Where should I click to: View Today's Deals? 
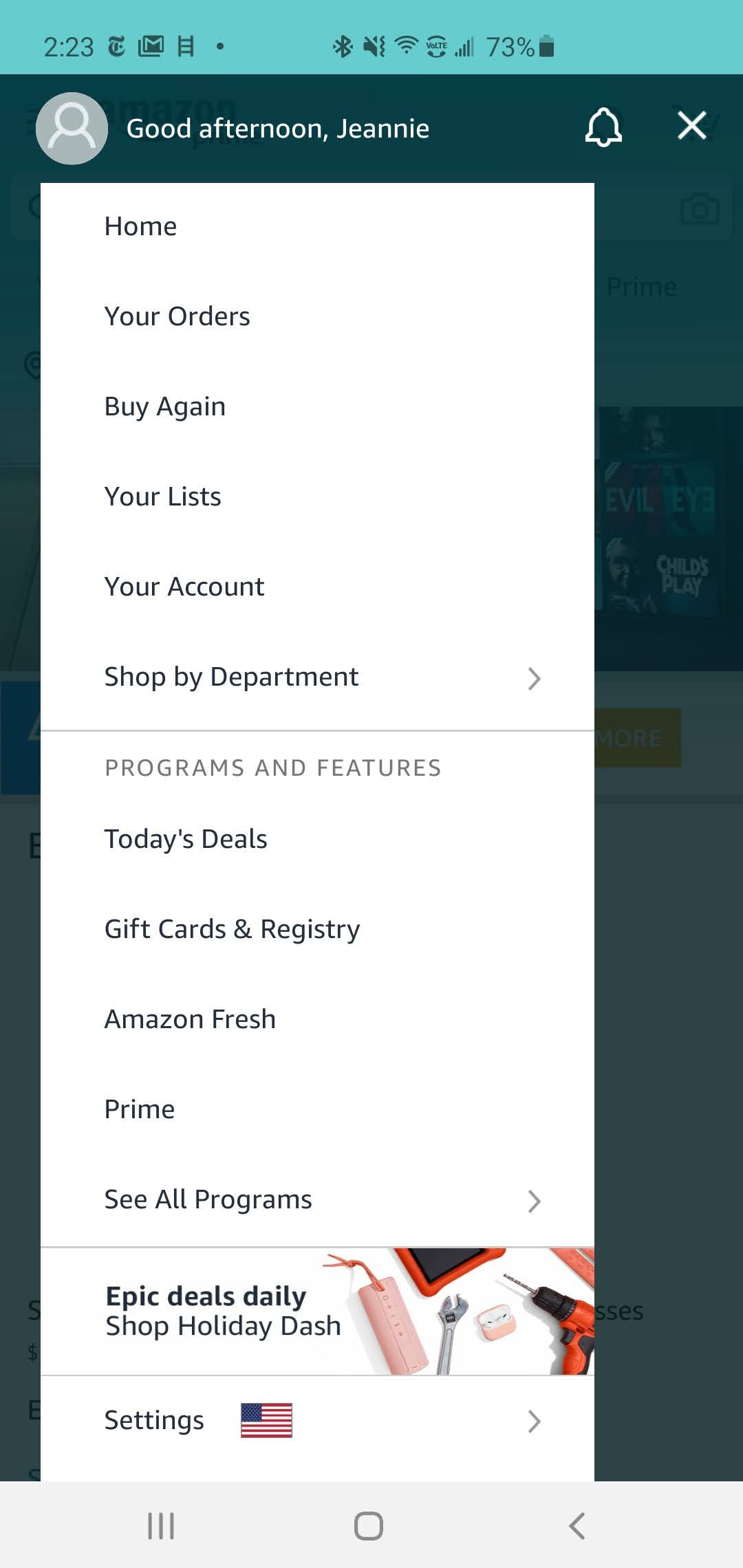pos(186,839)
